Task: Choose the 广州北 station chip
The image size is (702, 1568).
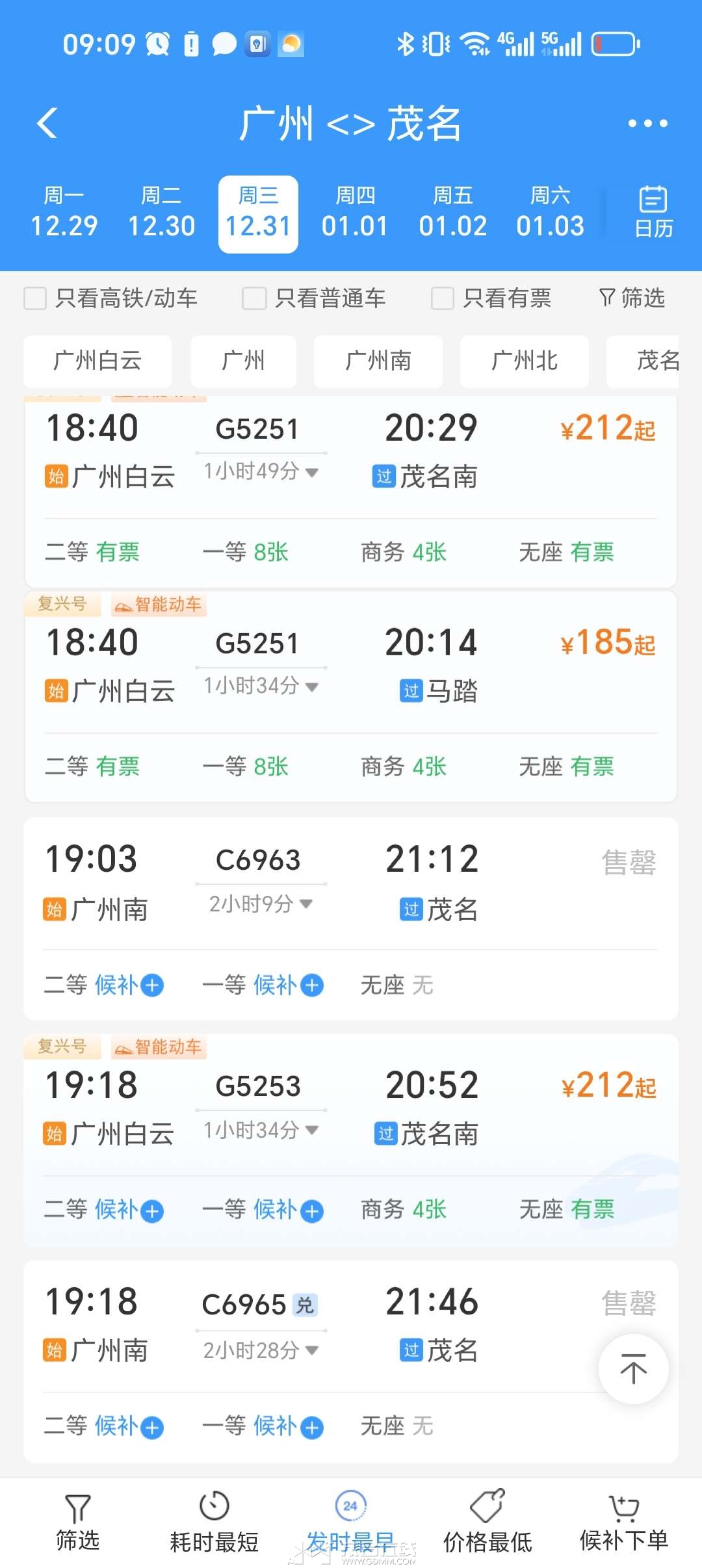Action: tap(525, 361)
